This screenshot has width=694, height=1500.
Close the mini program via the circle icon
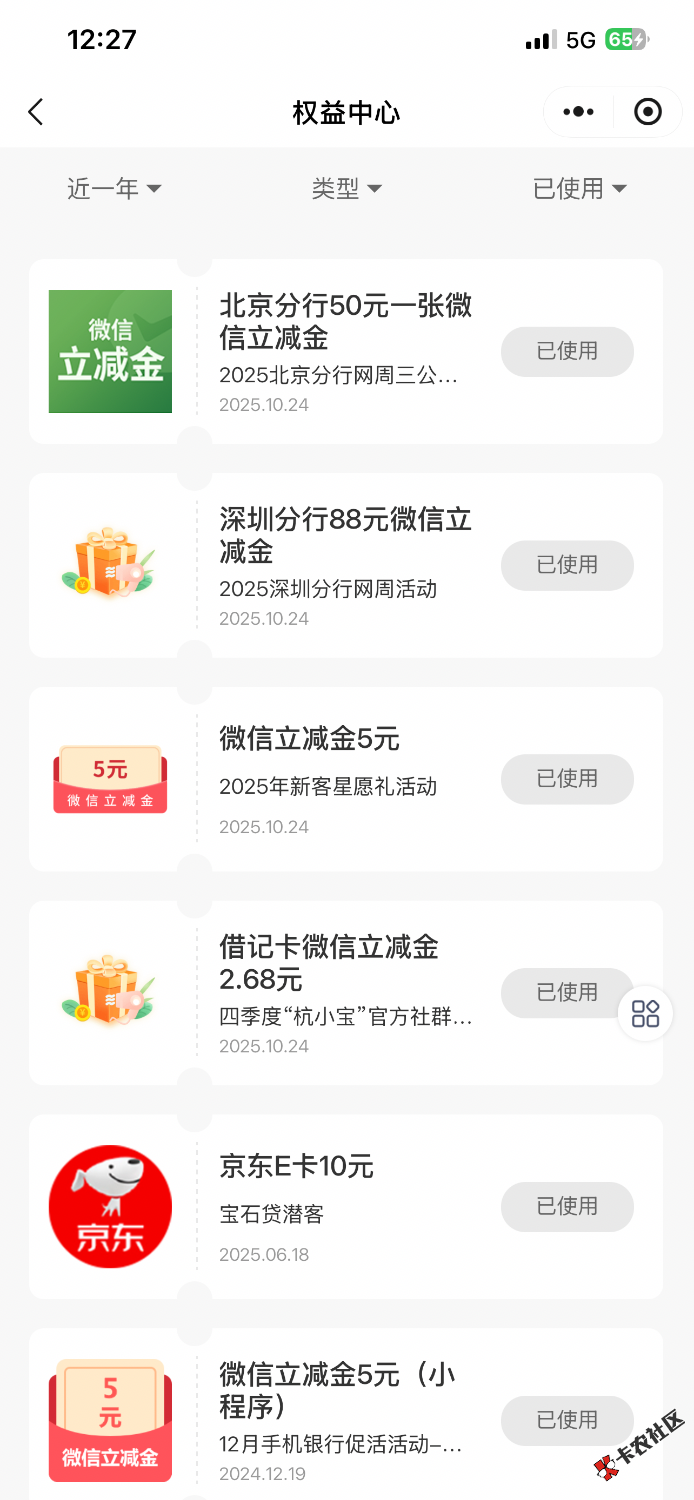pos(648,112)
